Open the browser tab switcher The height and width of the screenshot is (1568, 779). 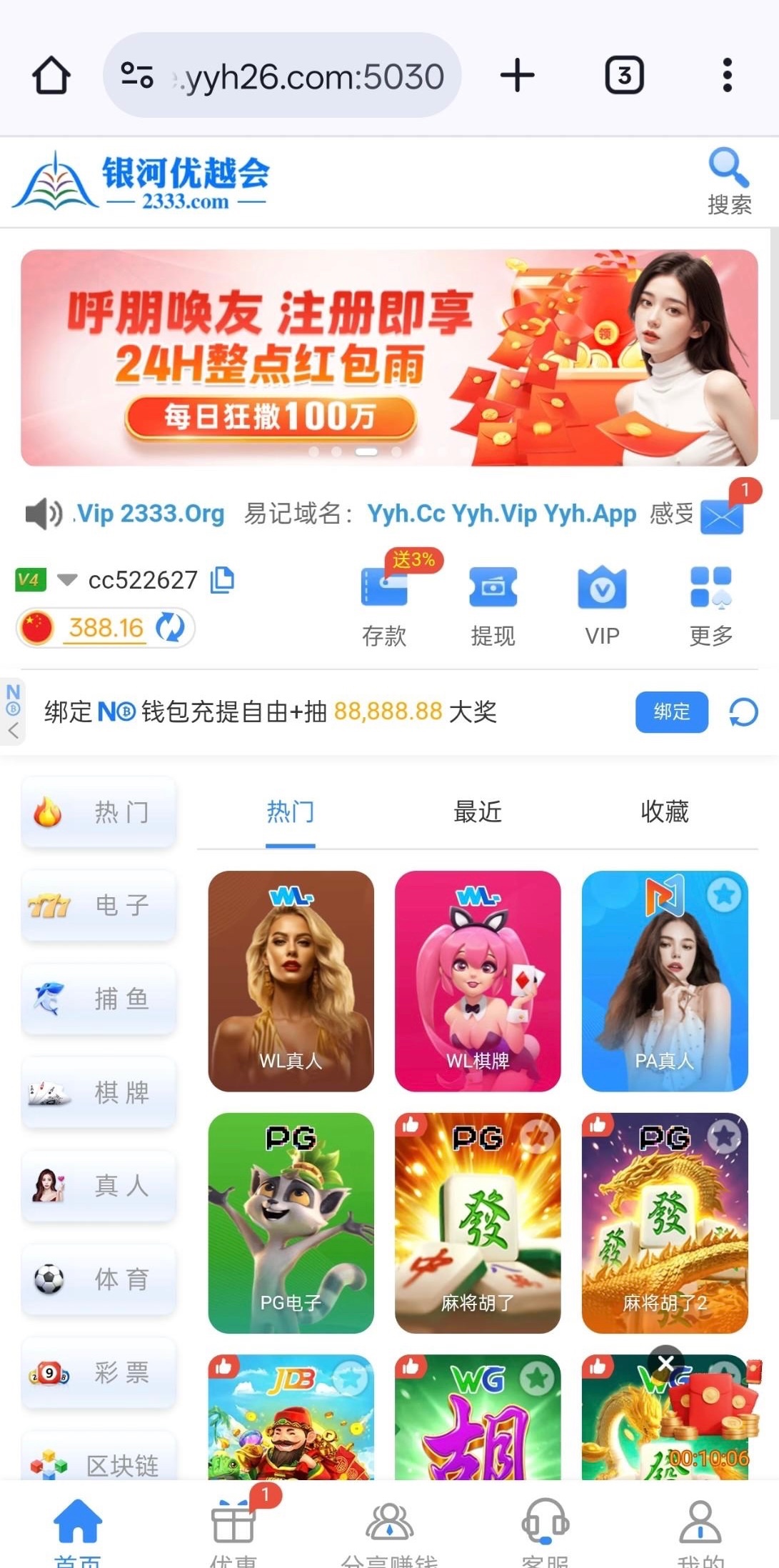(x=624, y=75)
